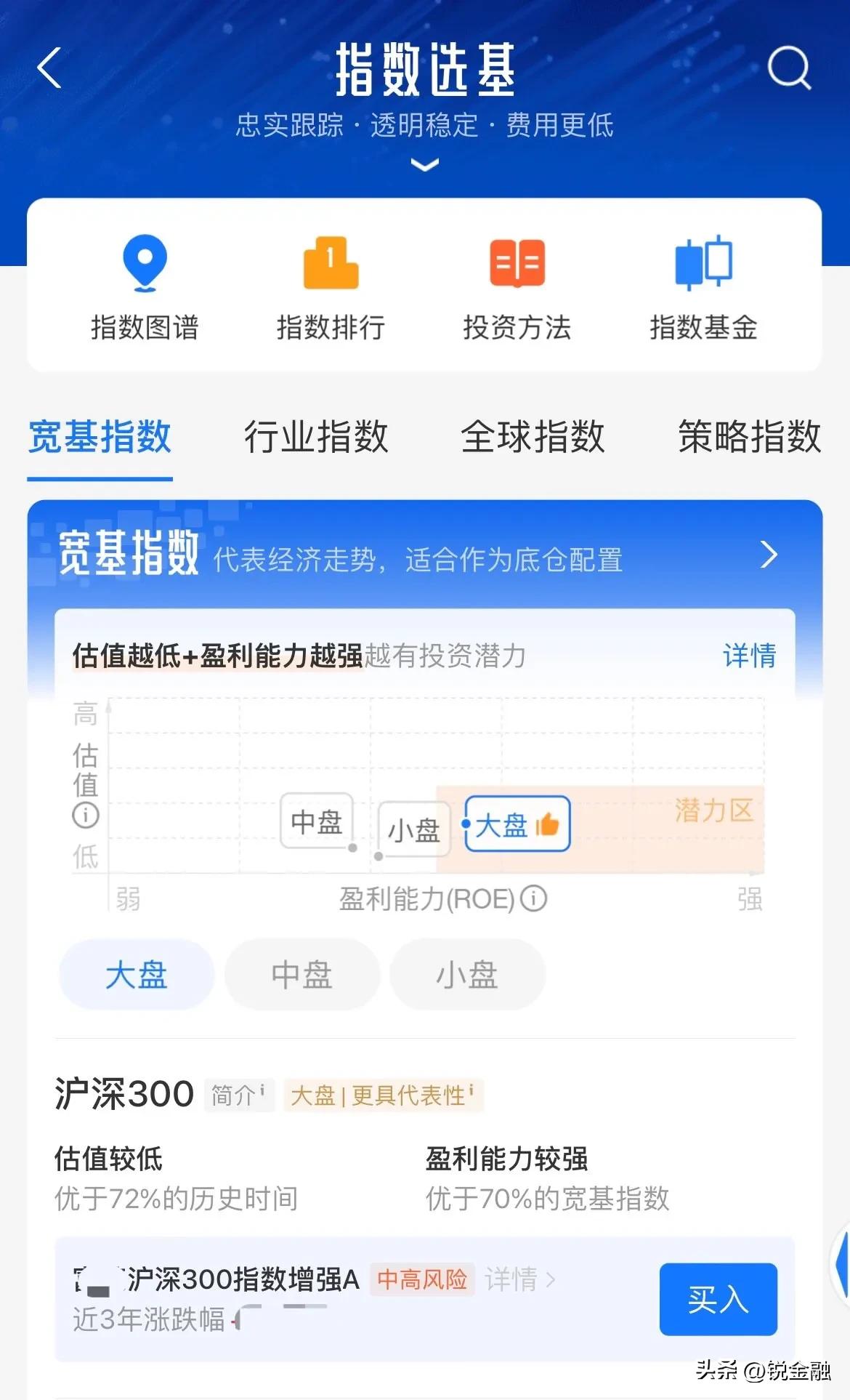
Task: Select the 中盘 filter pill
Action: pos(301,974)
